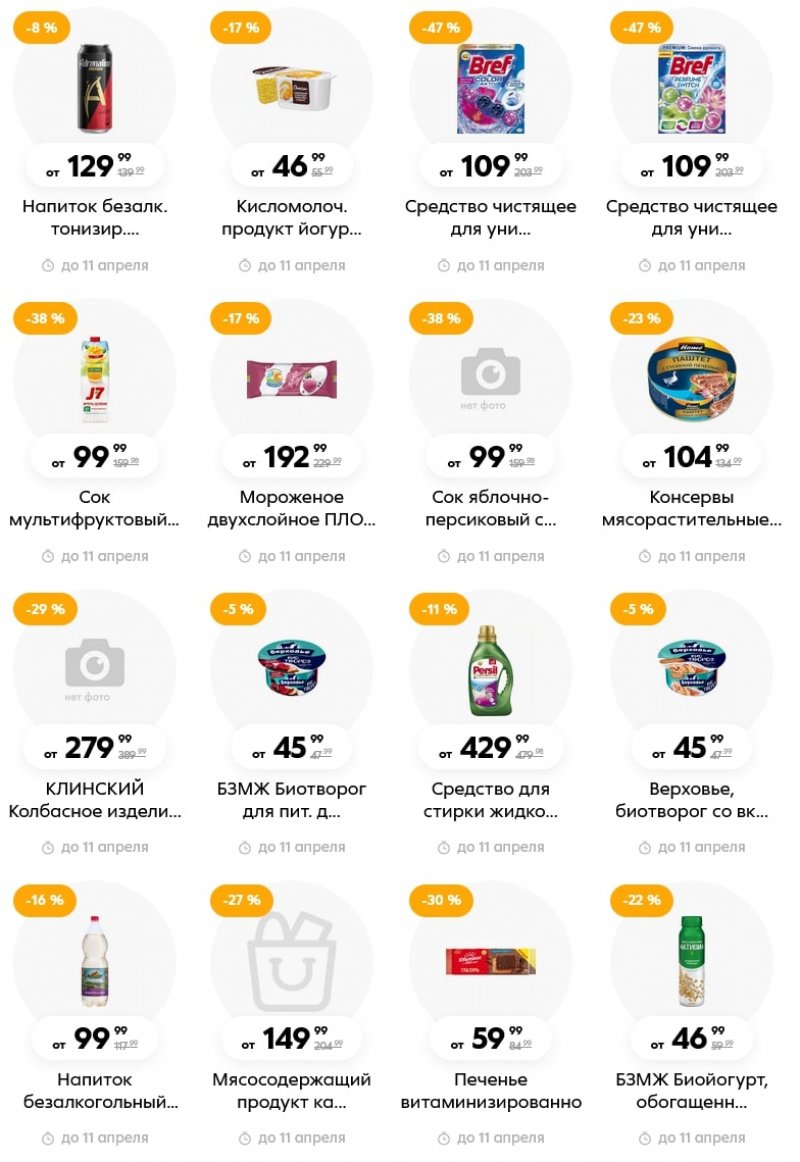Screen dimensions: 800x1162
Task: View the Сок яблочно-персиковый product
Action: (490, 378)
